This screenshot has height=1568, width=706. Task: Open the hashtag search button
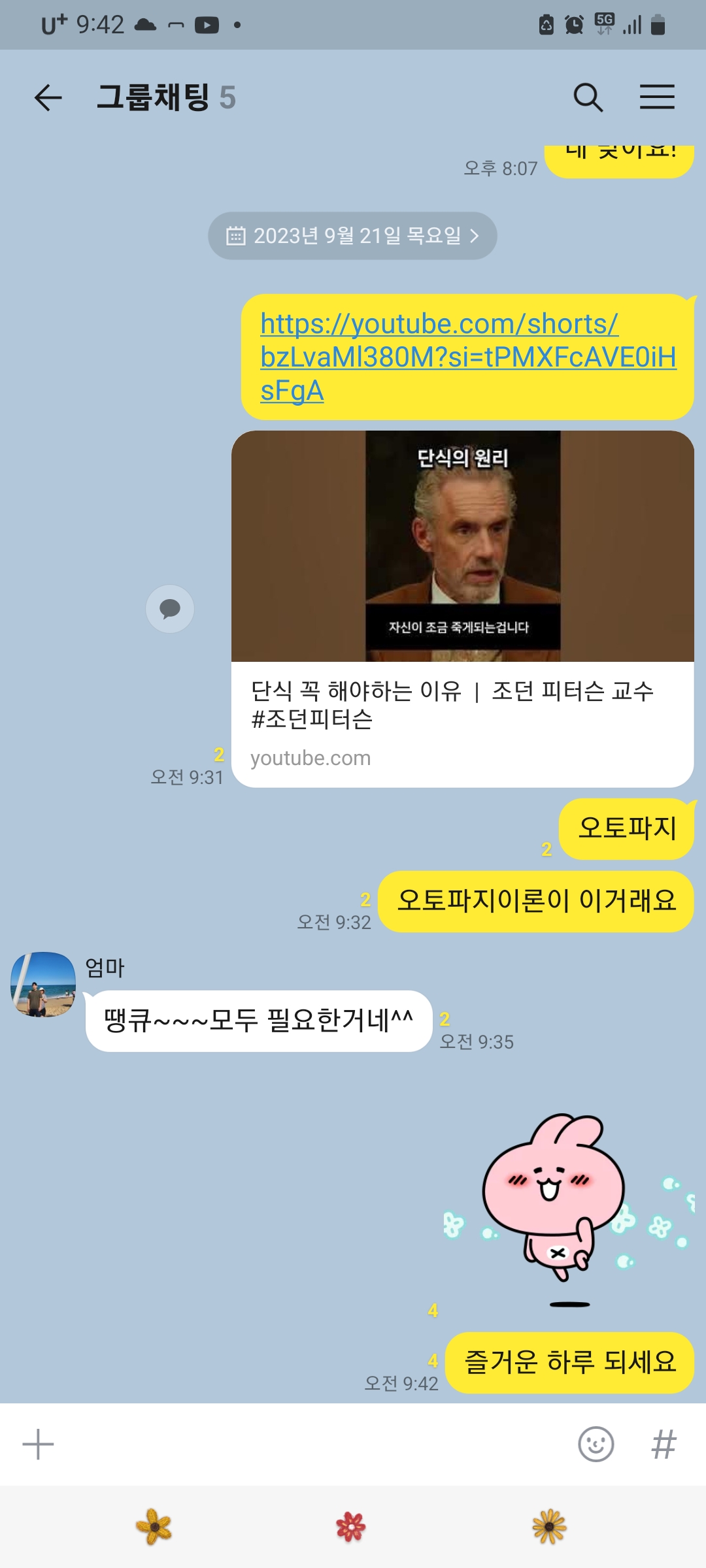pos(664,1445)
